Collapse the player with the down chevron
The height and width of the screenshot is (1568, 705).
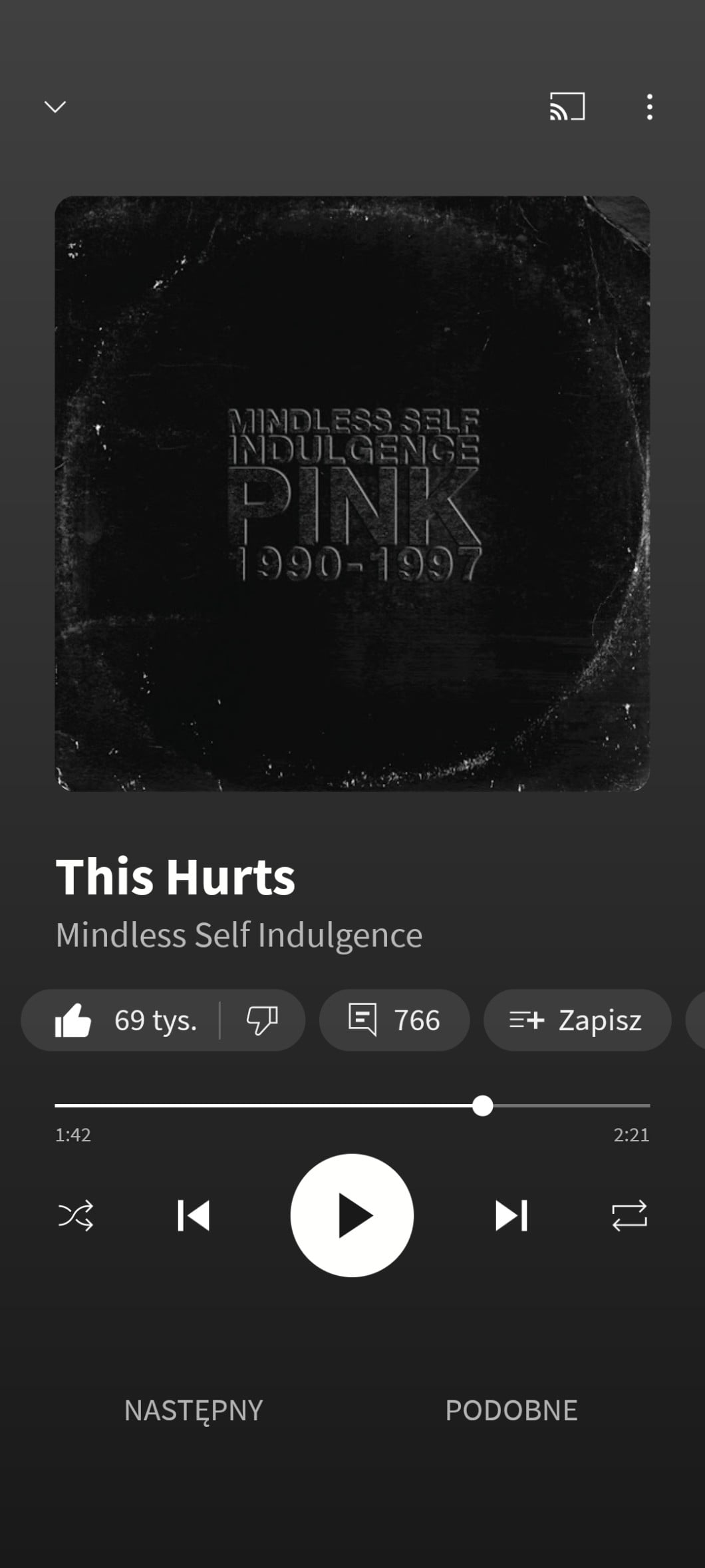[55, 106]
